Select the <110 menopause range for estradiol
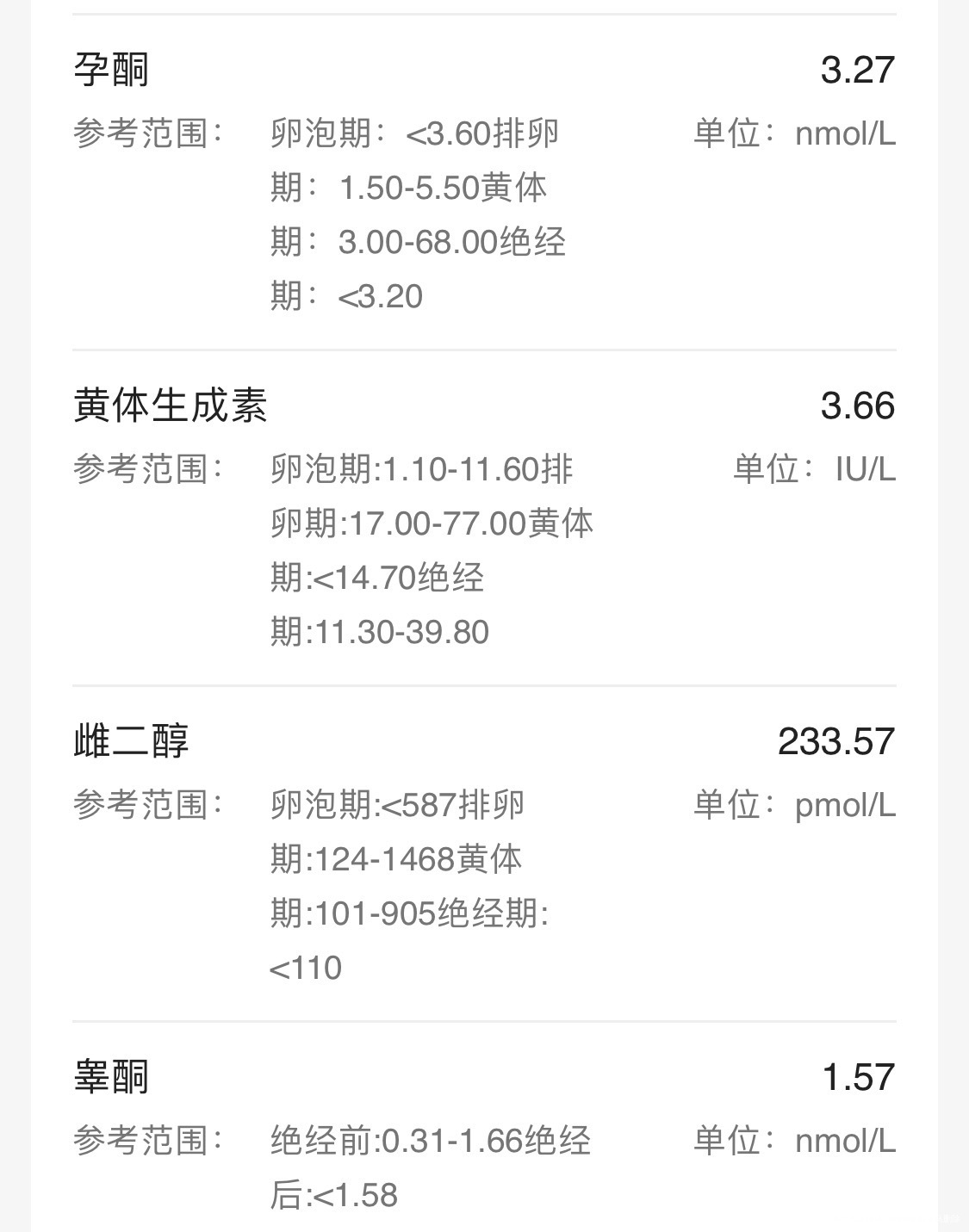Image resolution: width=969 pixels, height=1232 pixels. [306, 969]
